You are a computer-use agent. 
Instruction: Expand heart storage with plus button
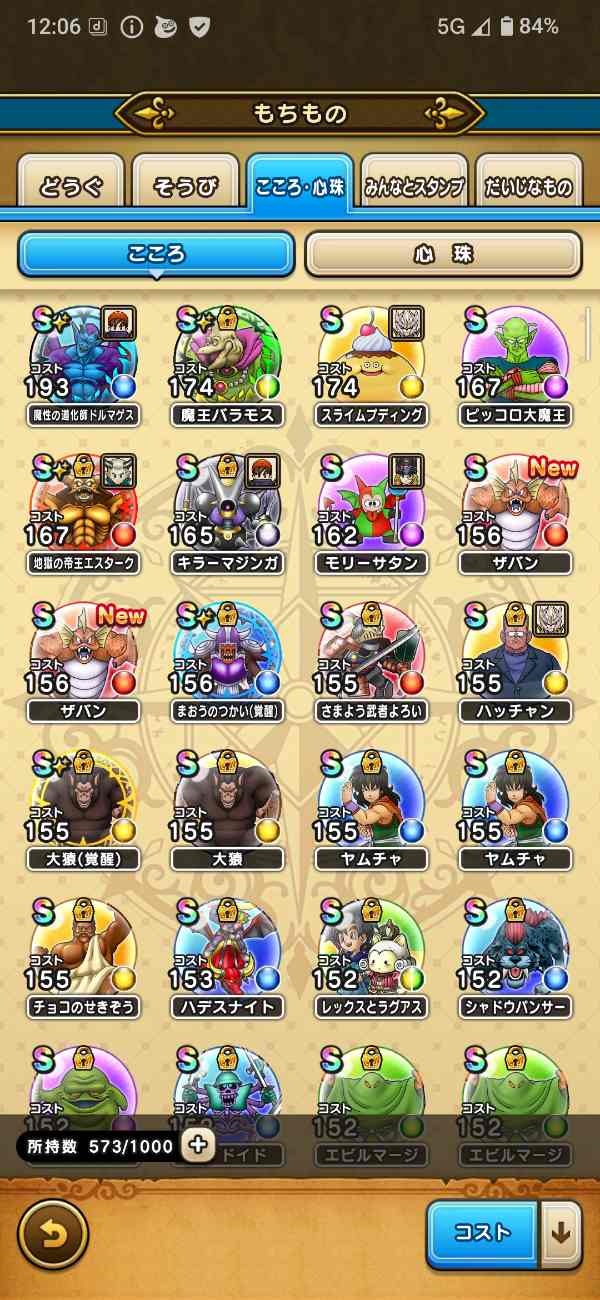[198, 1145]
